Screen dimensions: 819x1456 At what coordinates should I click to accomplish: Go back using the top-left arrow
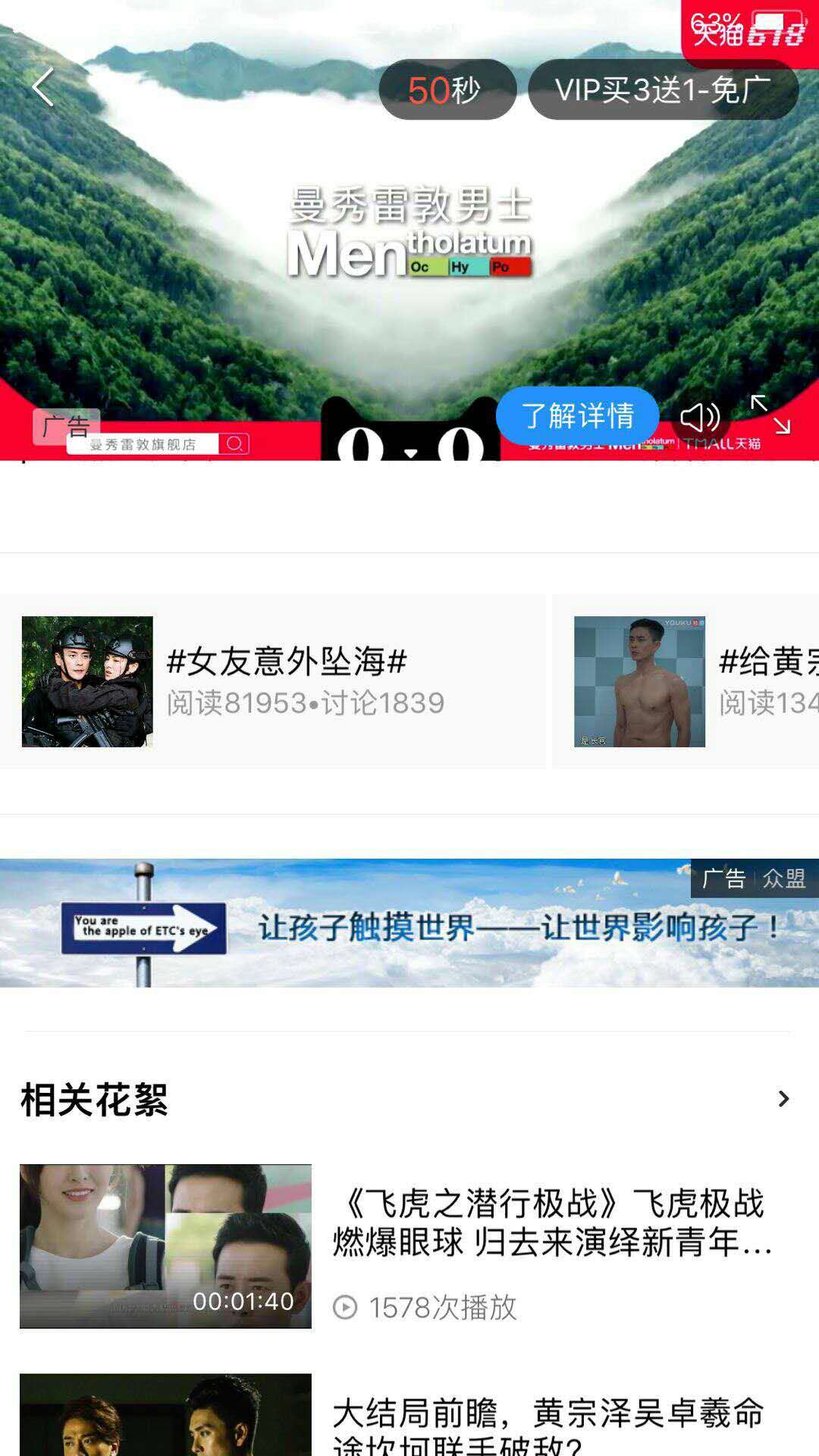coord(43,86)
